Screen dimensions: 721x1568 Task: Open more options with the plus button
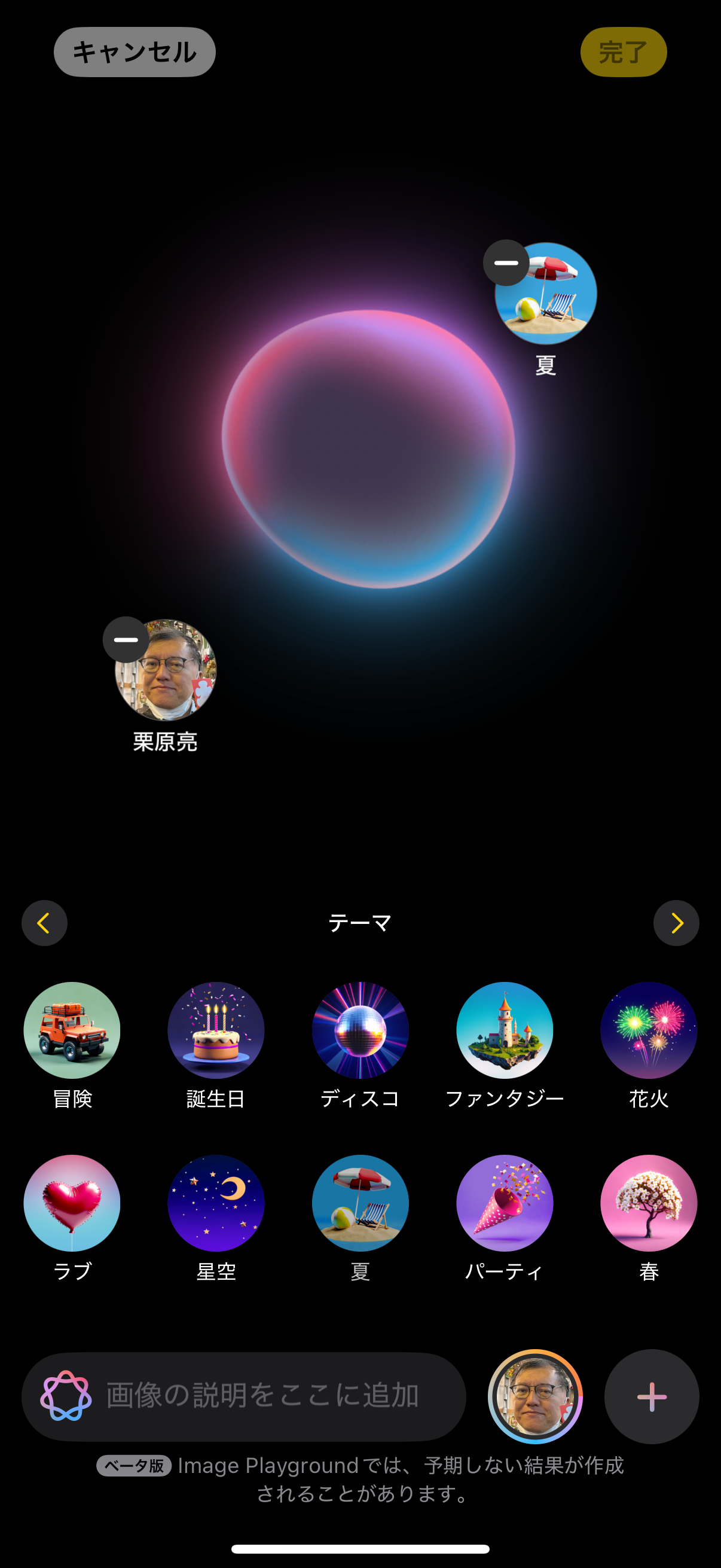(x=652, y=1397)
